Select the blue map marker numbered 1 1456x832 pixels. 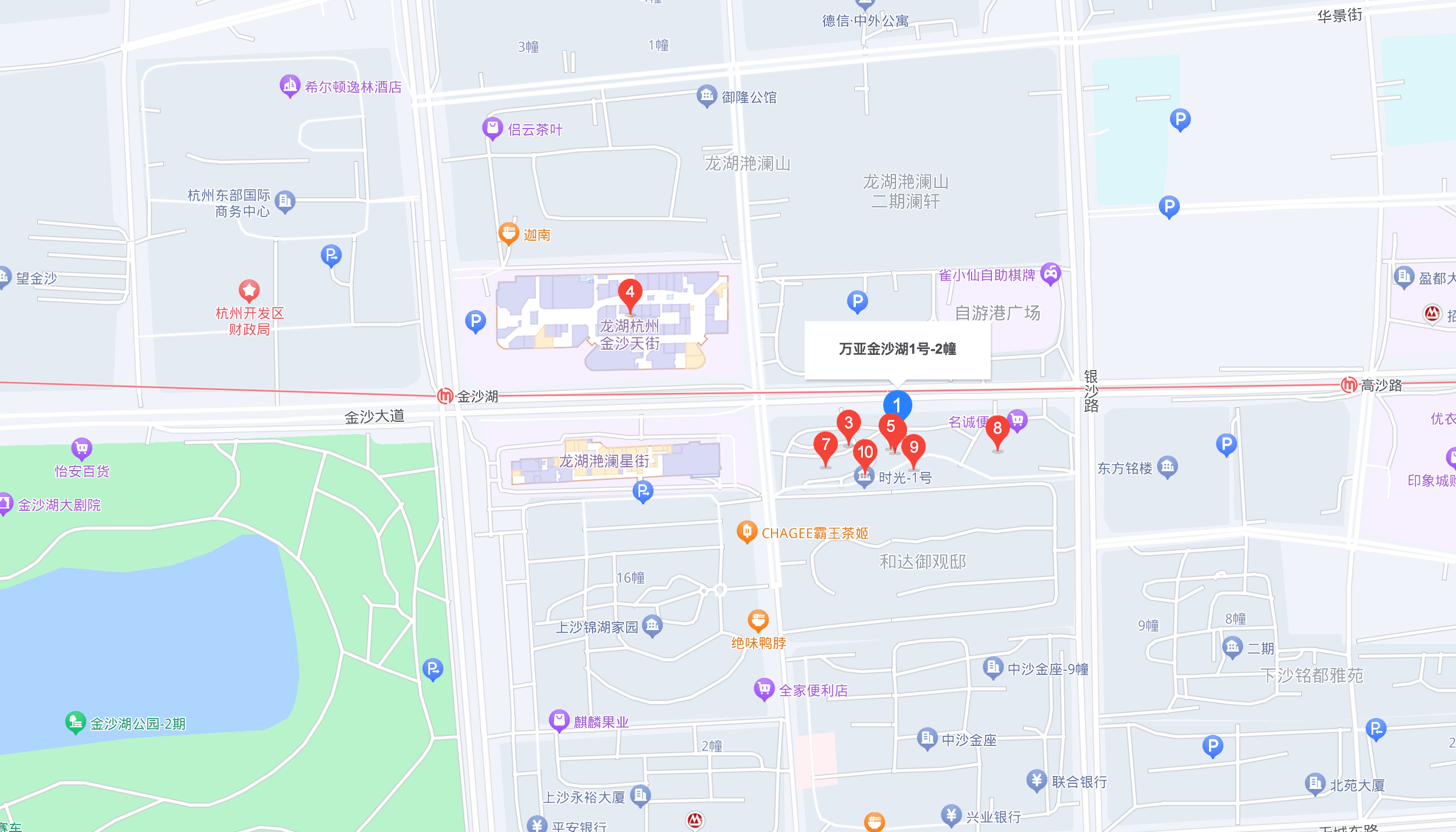point(897,404)
